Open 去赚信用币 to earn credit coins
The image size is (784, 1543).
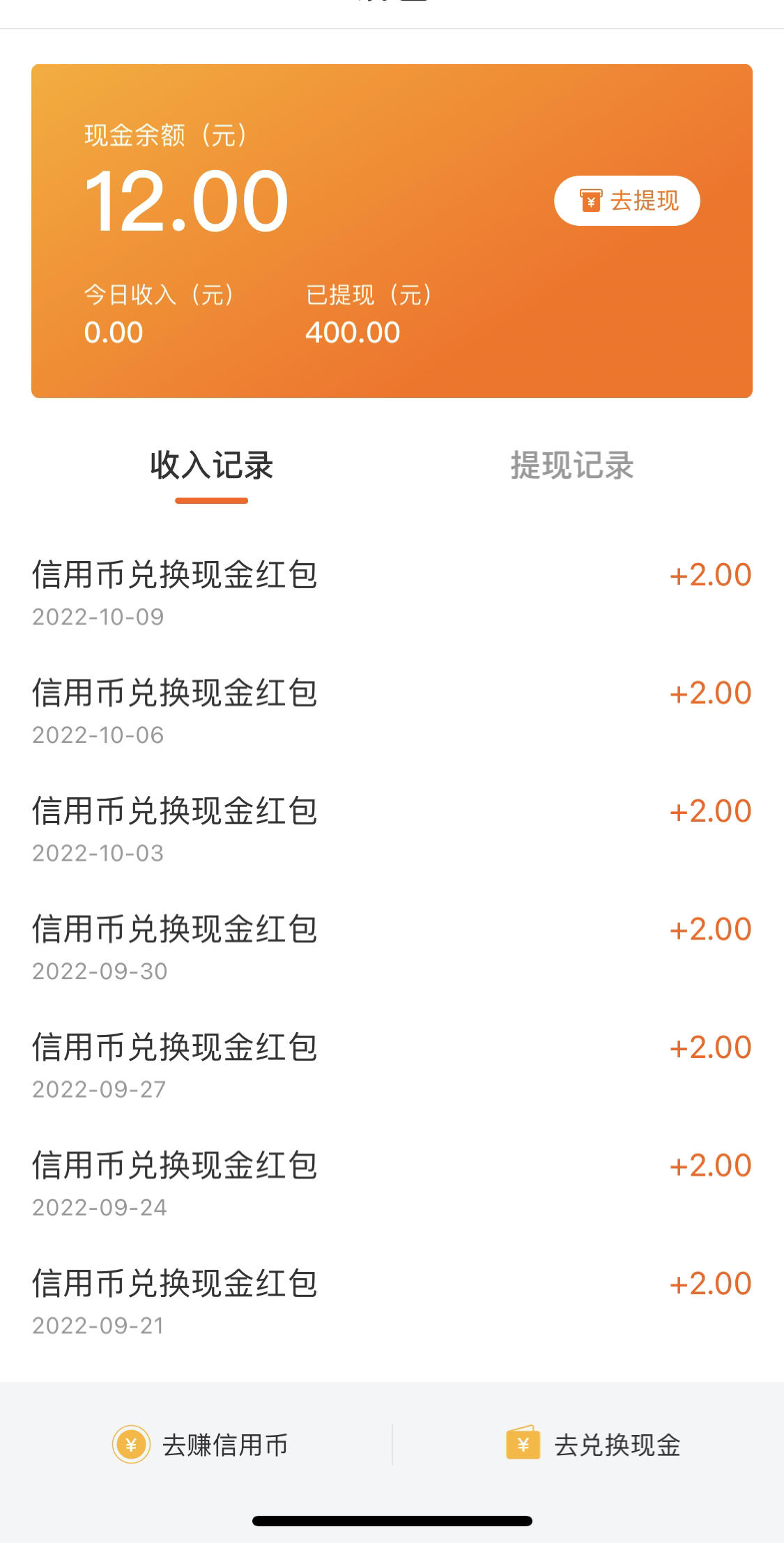coord(200,1445)
